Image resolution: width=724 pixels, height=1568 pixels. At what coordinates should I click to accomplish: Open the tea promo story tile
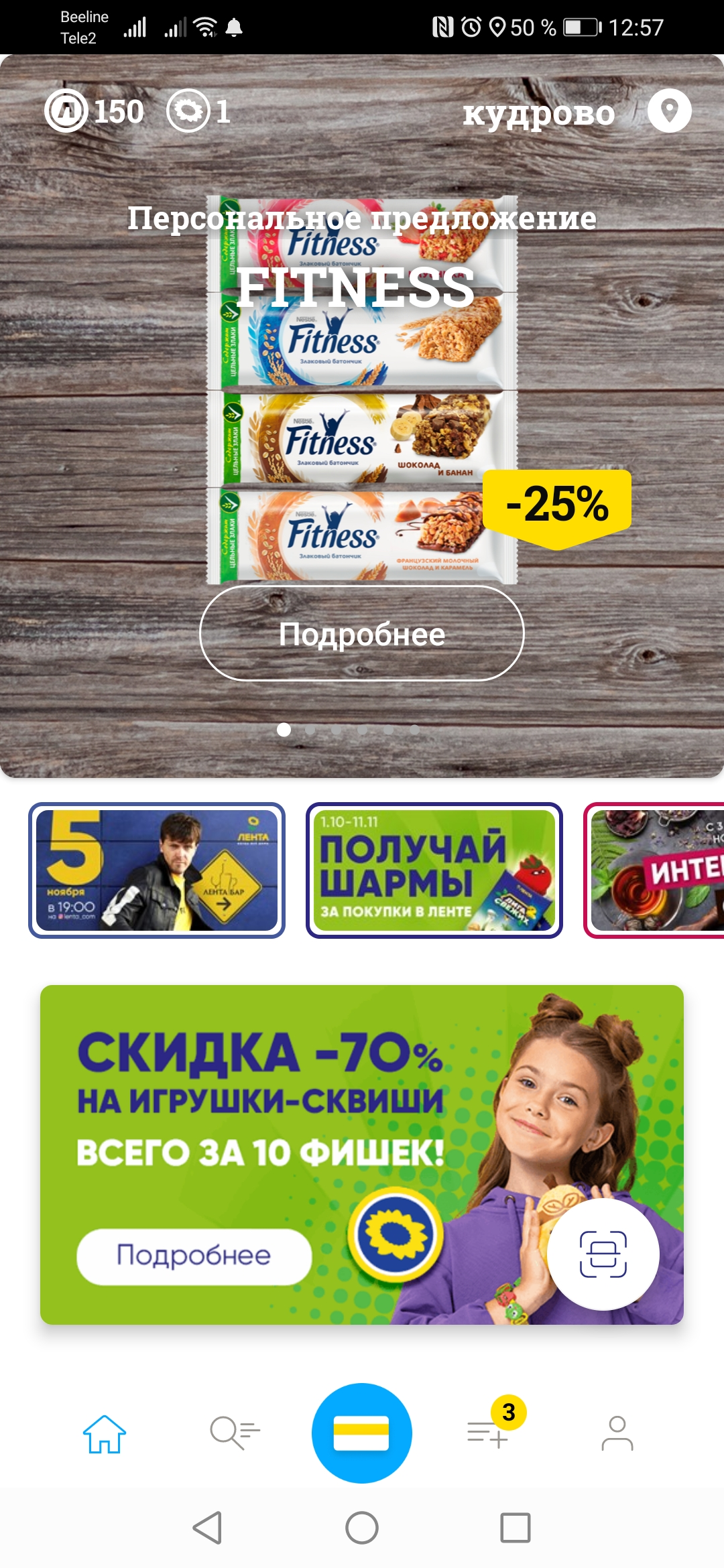654,870
